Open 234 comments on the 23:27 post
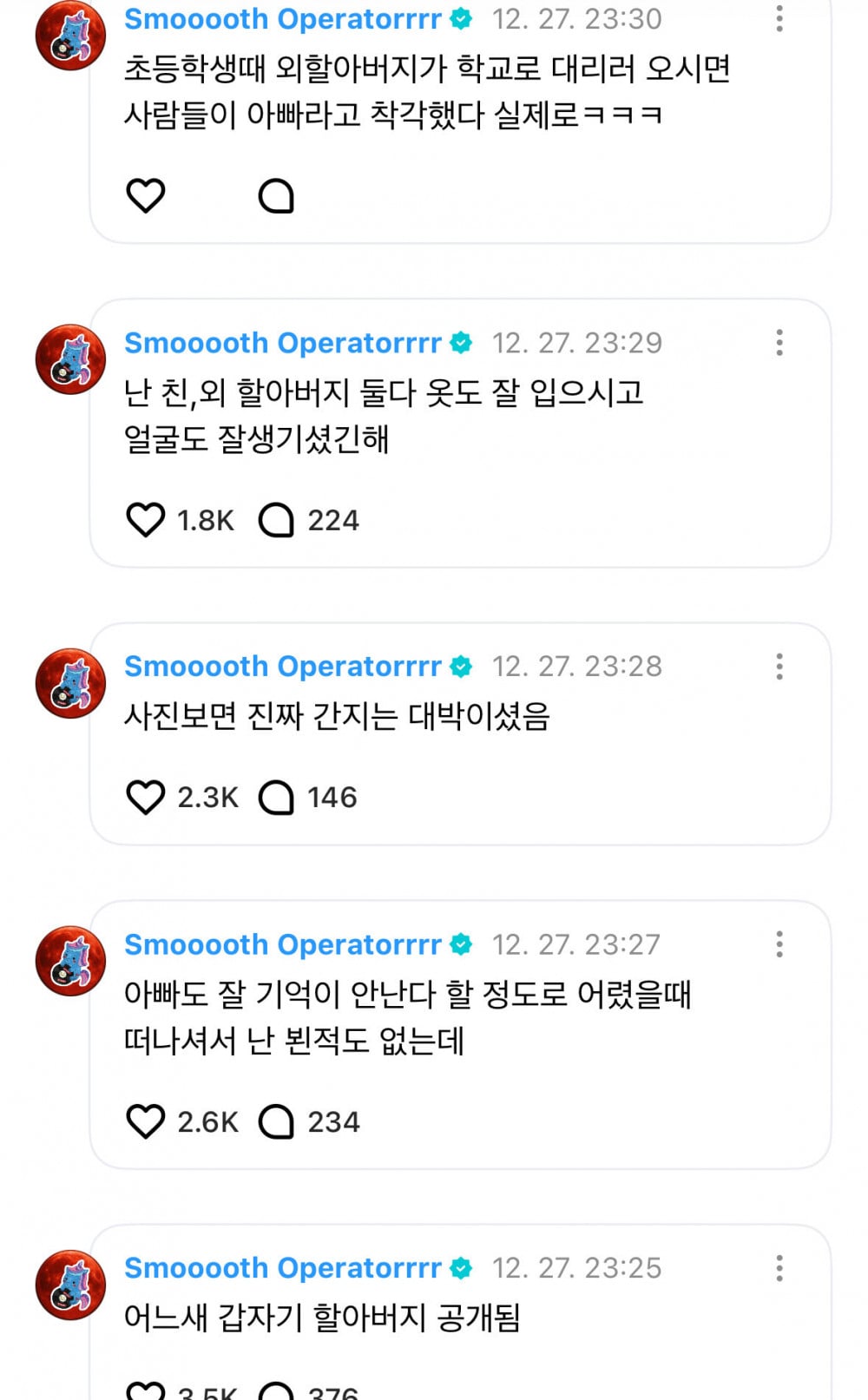The image size is (868, 1400). coord(276,1122)
